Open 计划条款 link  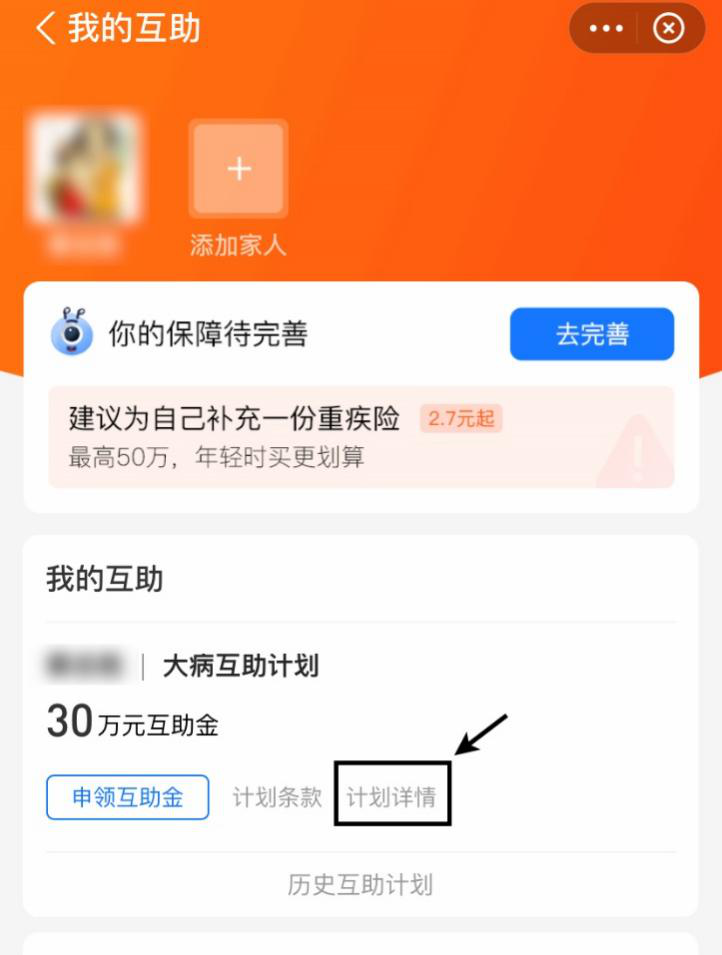[277, 798]
